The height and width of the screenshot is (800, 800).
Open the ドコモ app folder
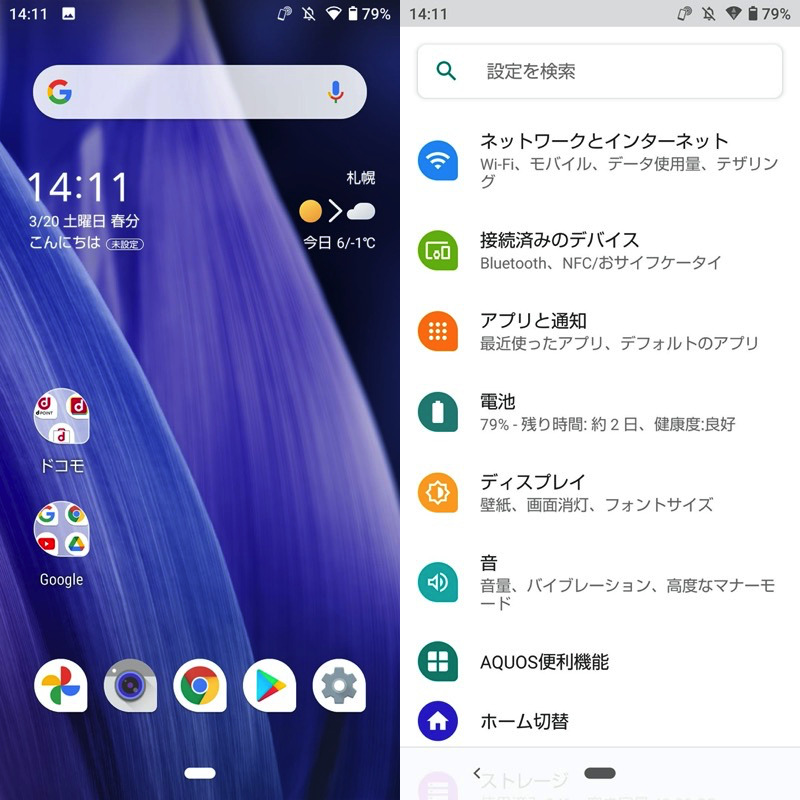click(62, 418)
